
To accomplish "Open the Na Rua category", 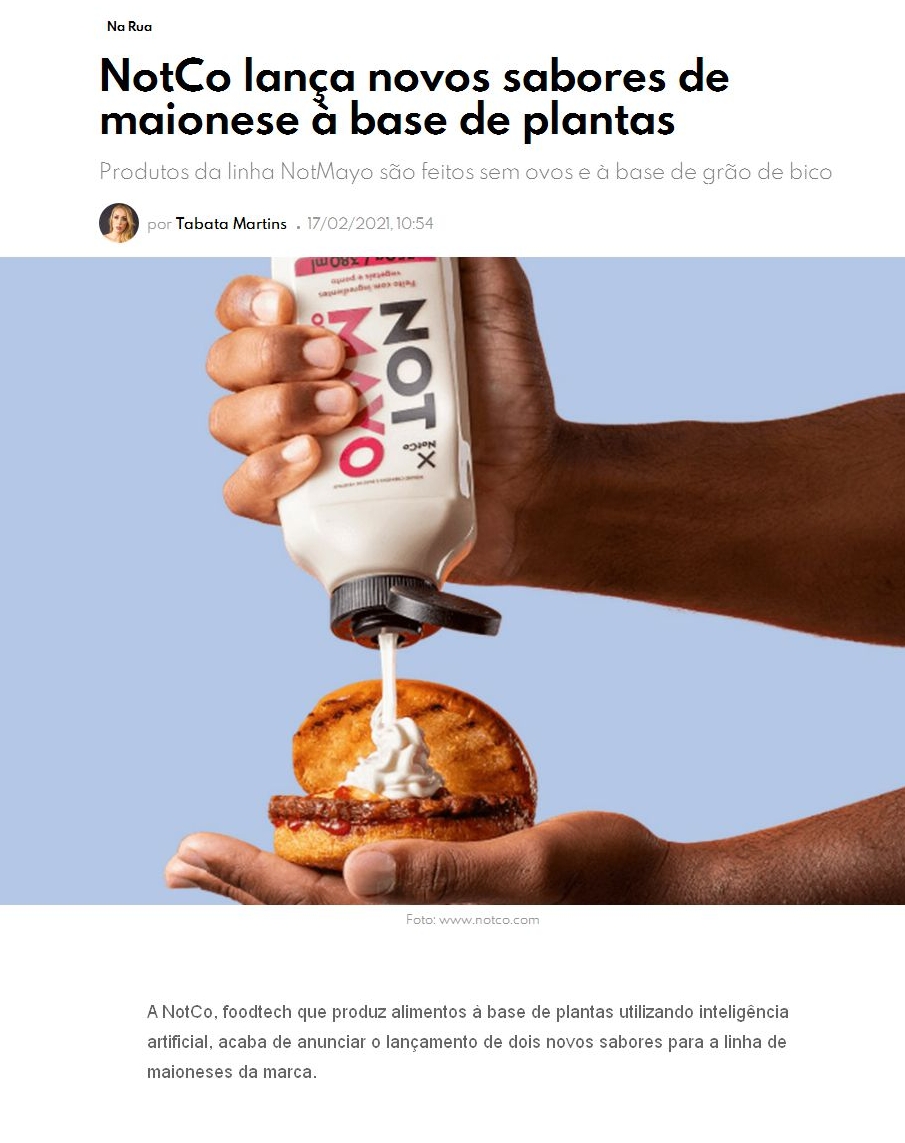I will [129, 27].
